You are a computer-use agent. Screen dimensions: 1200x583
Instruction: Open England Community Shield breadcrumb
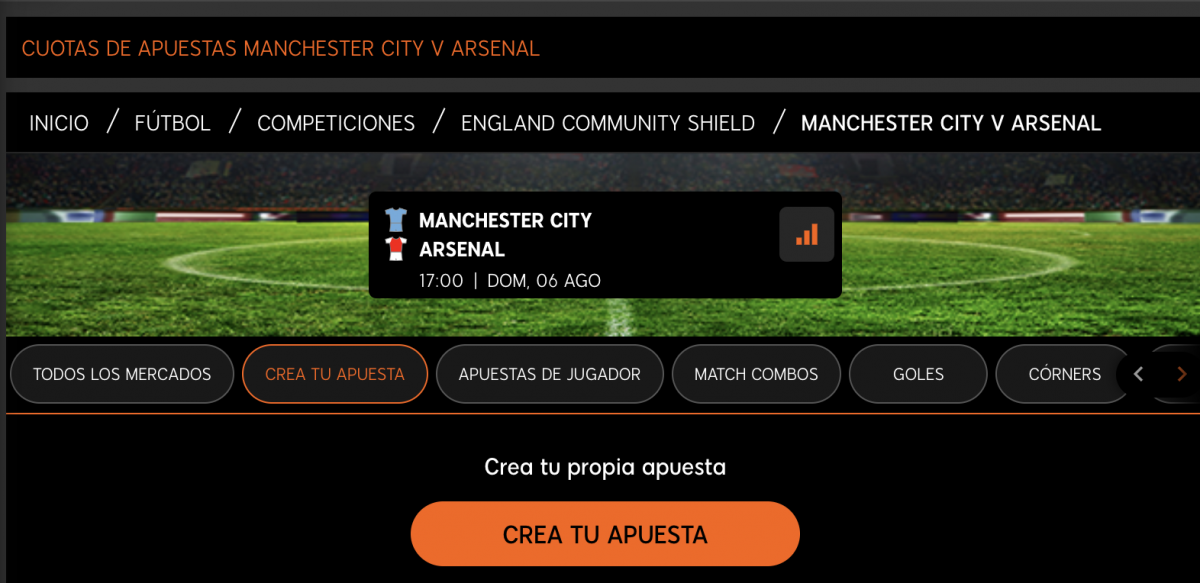608,124
